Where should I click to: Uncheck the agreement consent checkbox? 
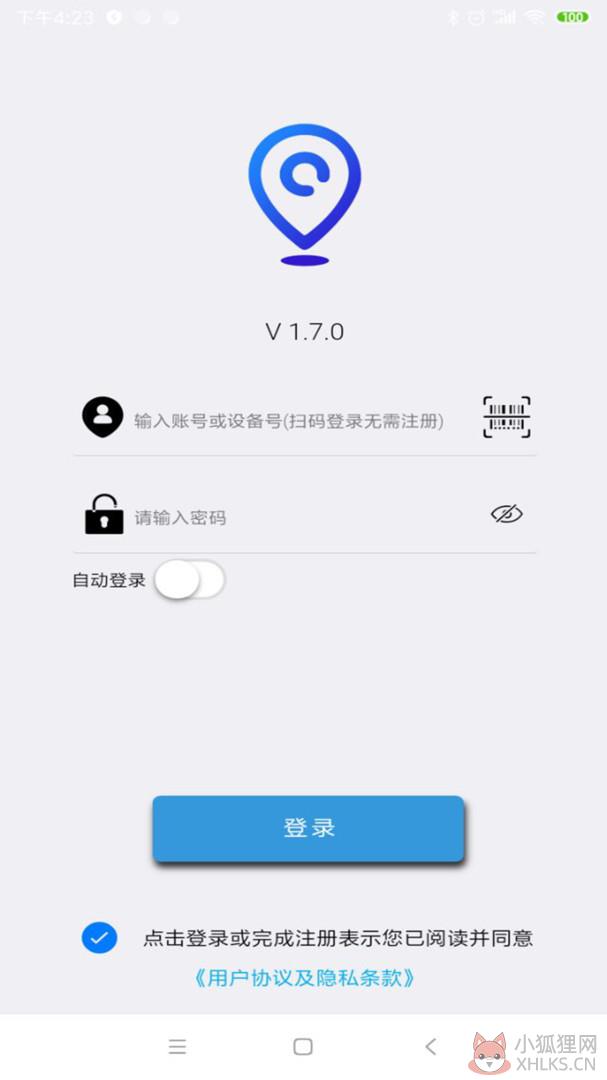click(x=99, y=937)
